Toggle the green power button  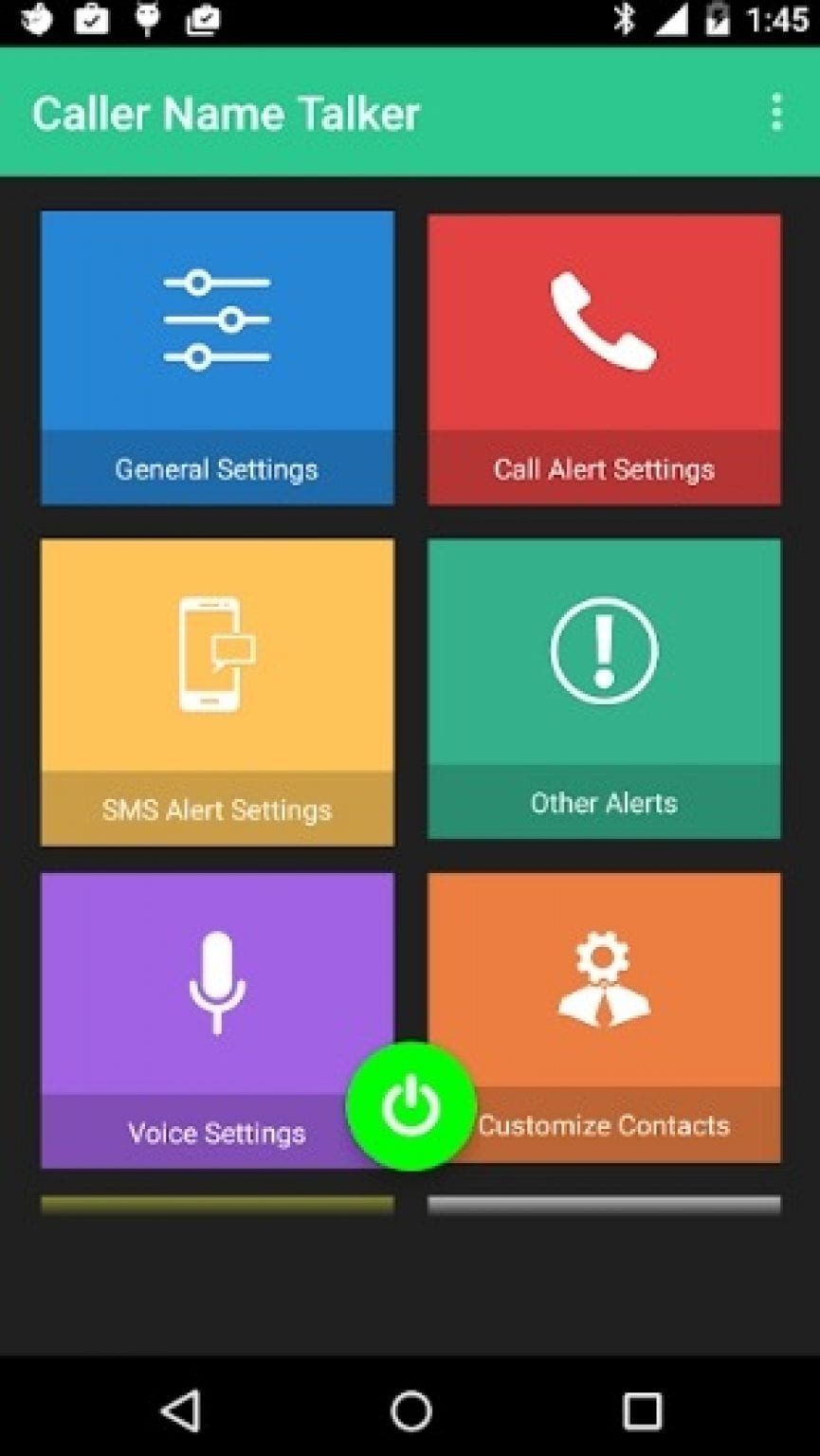[x=410, y=1105]
